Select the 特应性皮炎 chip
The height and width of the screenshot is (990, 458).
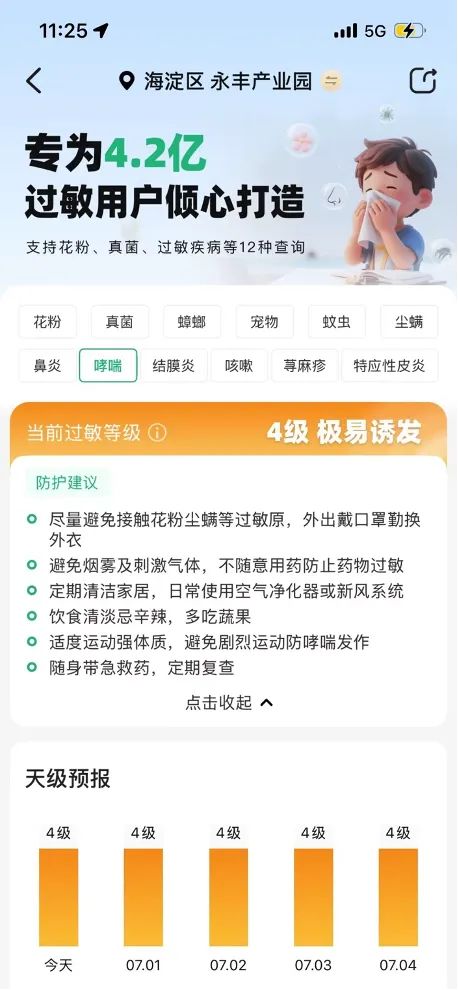tap(390, 366)
